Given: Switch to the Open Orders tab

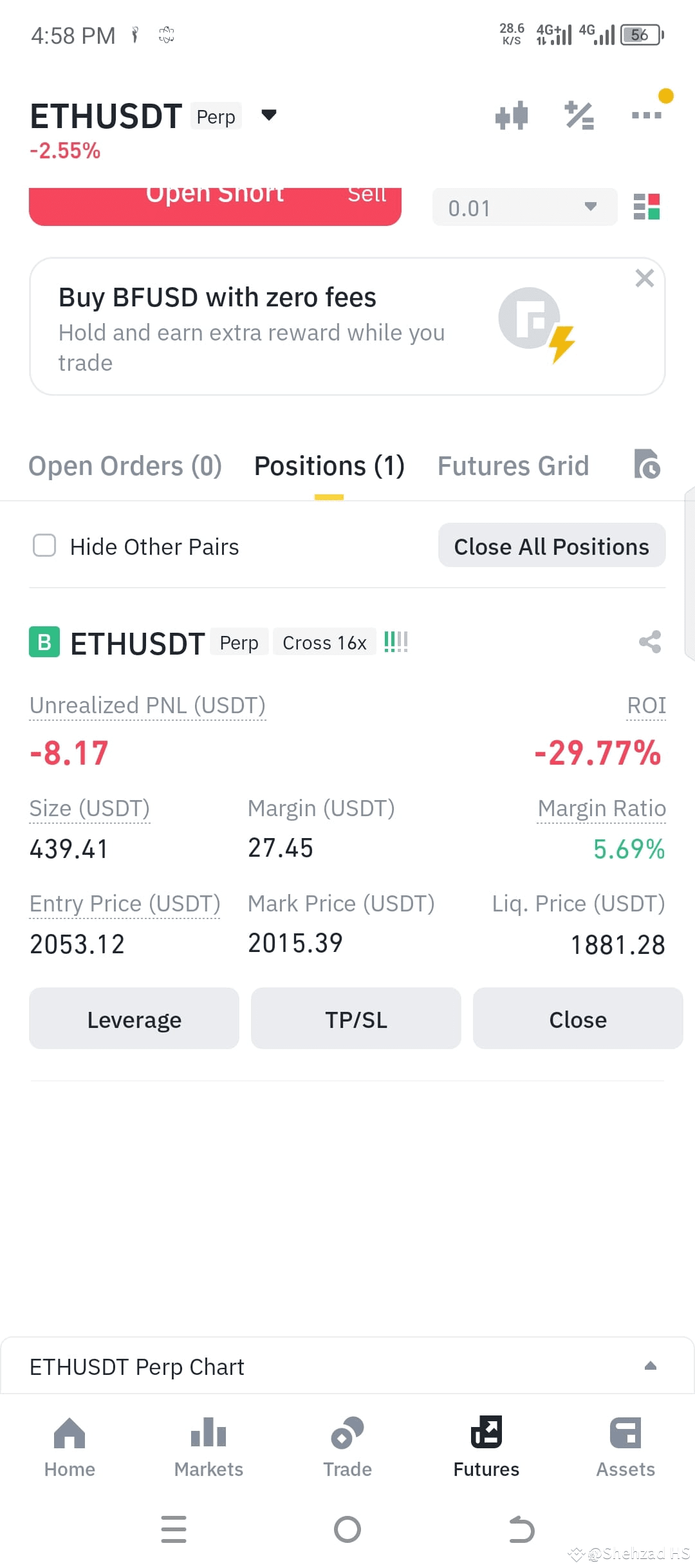Looking at the screenshot, I should [125, 466].
